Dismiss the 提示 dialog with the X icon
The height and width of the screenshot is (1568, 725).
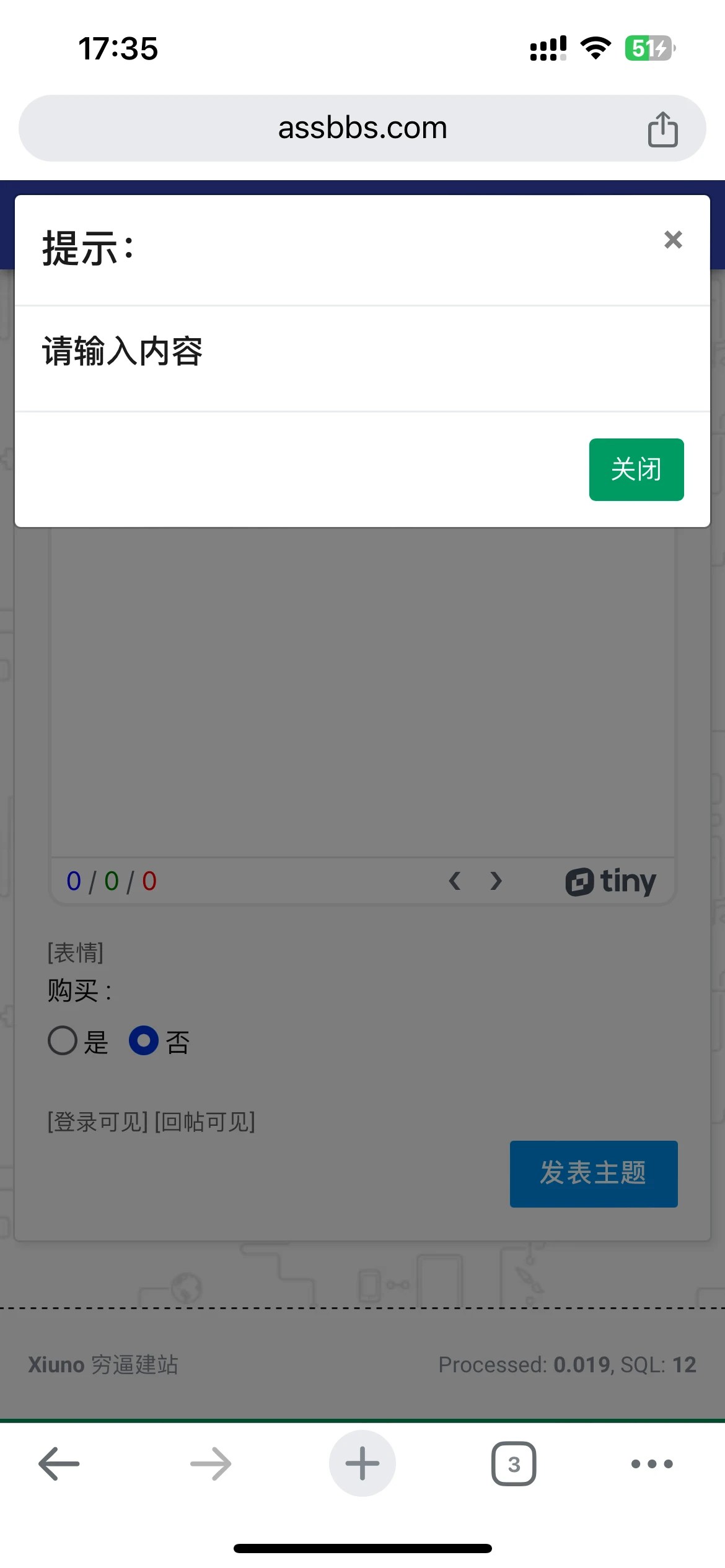pyautogui.click(x=672, y=240)
